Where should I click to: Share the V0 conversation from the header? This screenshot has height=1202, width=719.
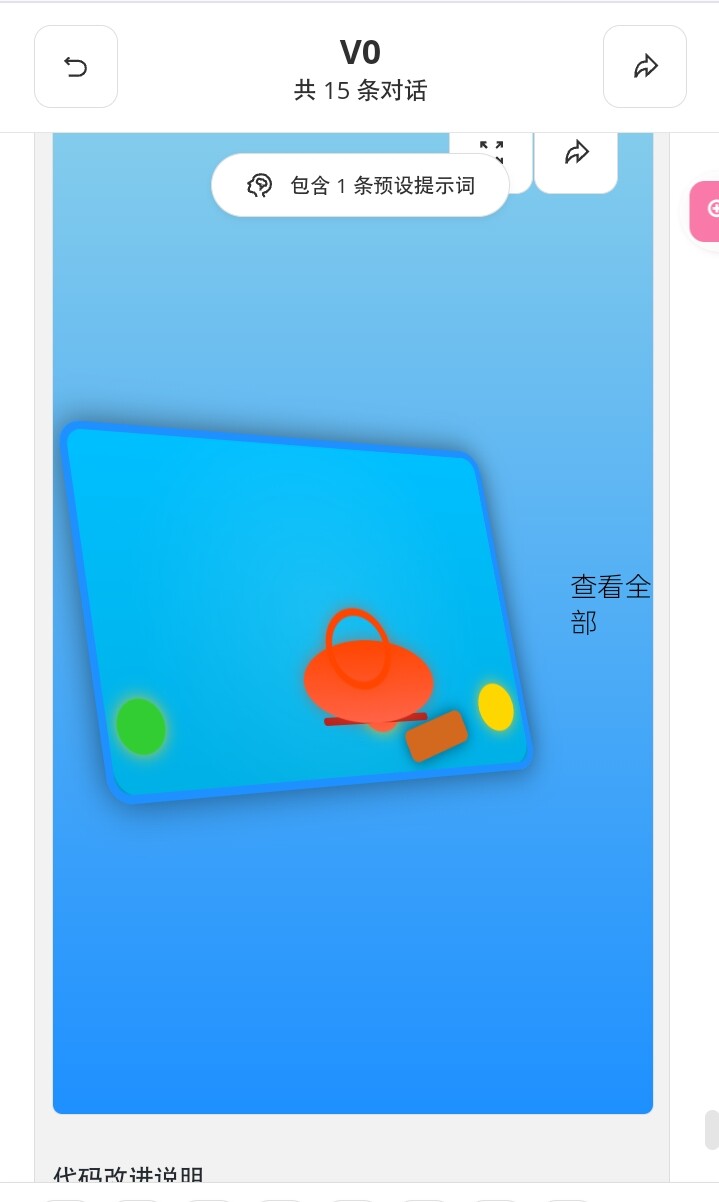pos(645,67)
